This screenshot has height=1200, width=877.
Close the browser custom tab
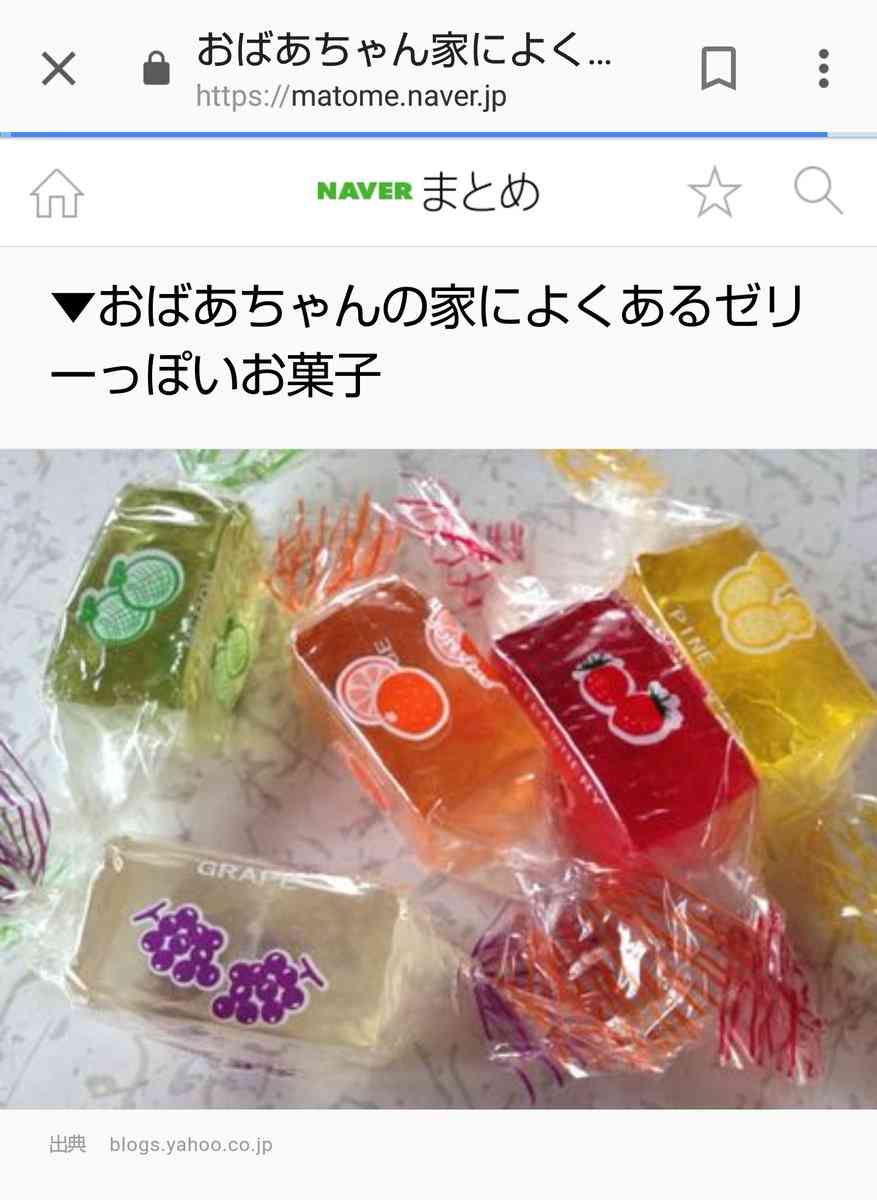(x=58, y=69)
